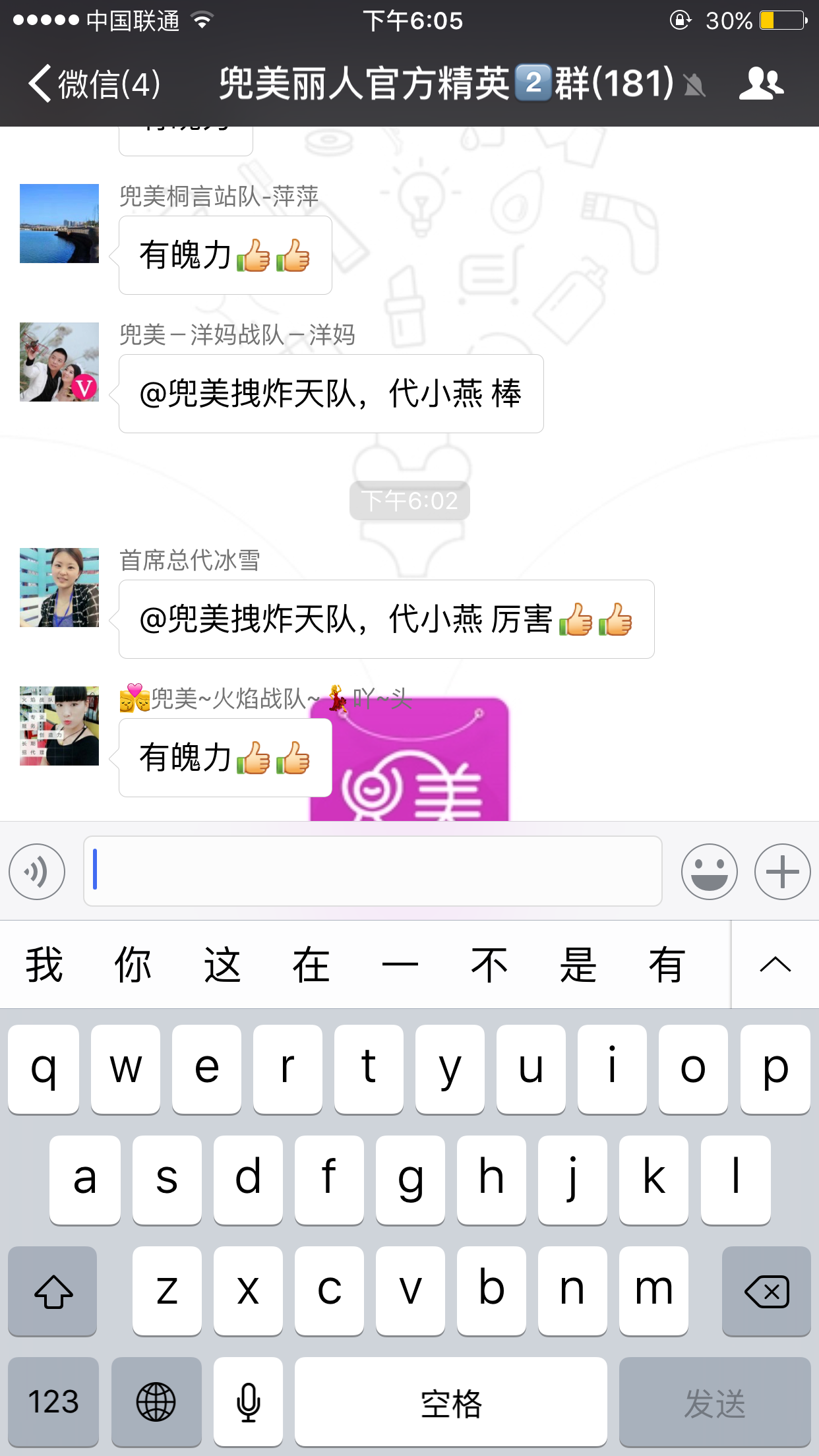
Task: Choose the 不 candidate character
Action: point(489,965)
